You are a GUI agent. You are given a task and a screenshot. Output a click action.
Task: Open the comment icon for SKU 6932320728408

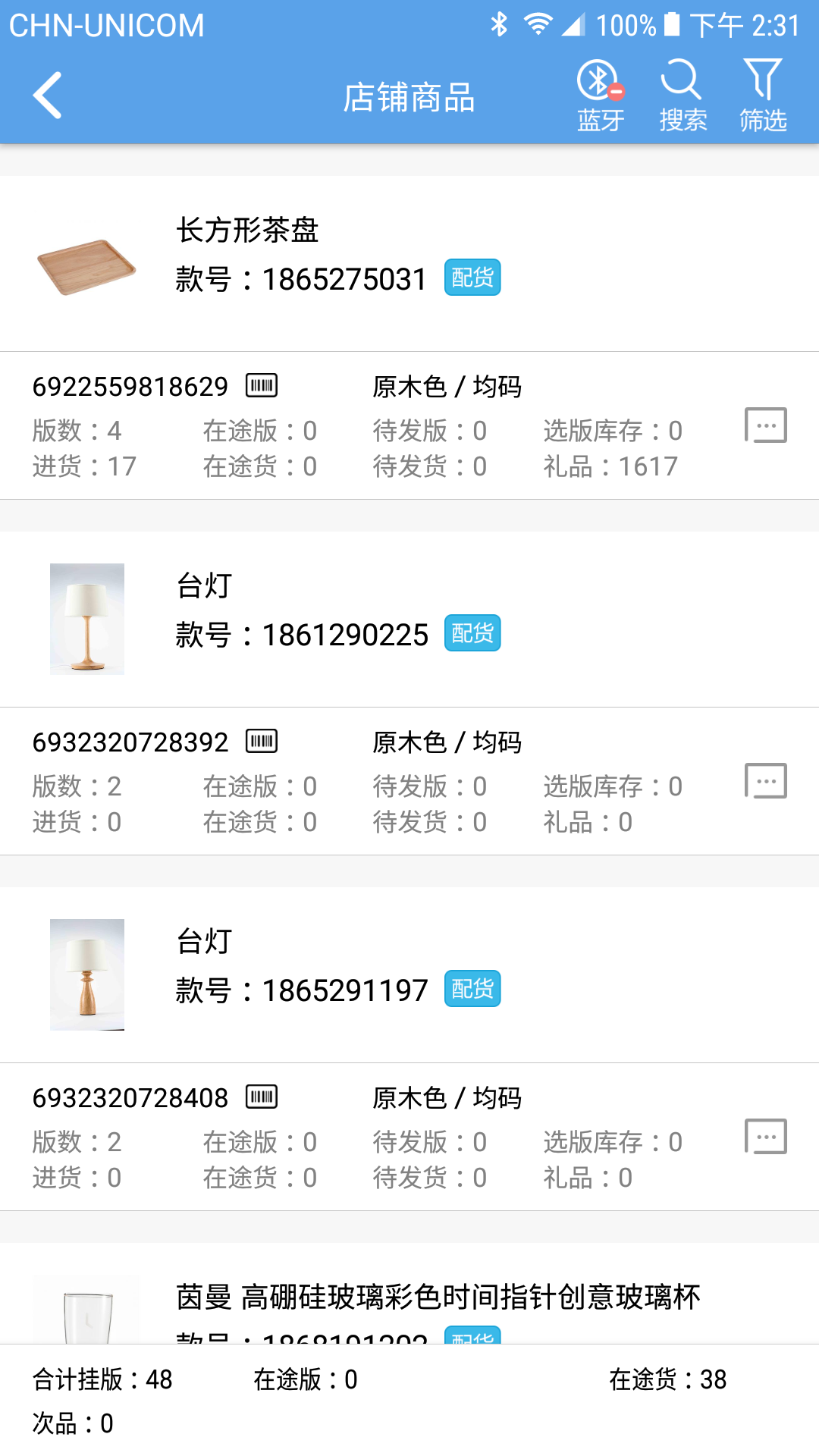pos(765,1137)
